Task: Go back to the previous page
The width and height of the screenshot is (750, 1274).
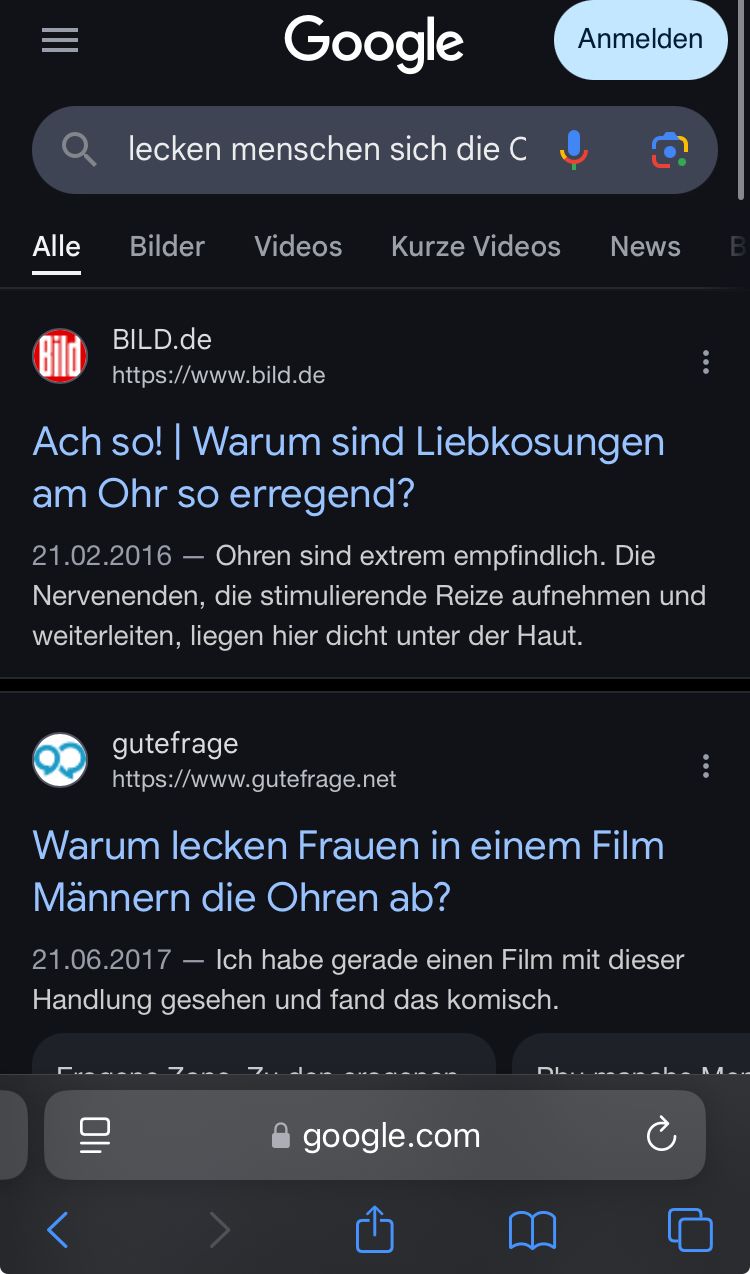Action: point(58,1230)
